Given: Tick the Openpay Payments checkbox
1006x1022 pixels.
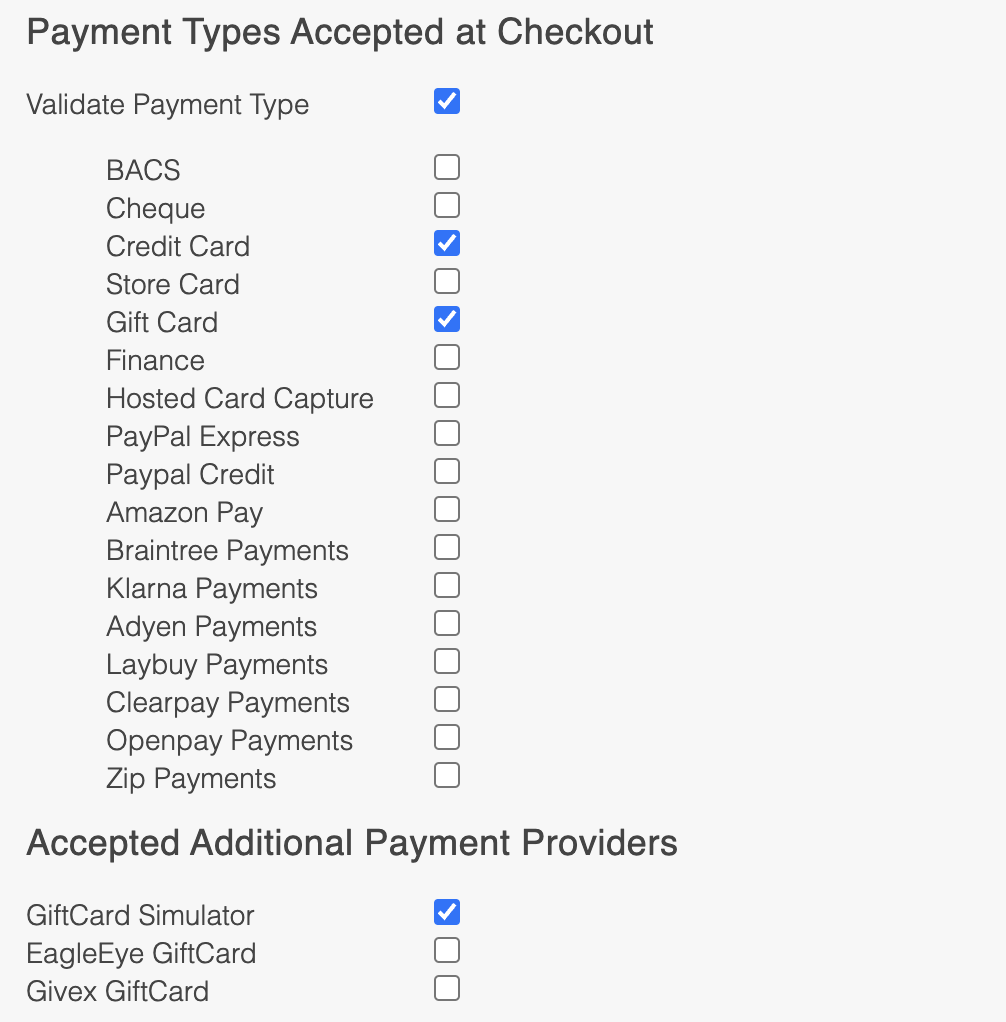Looking at the screenshot, I should point(446,737).
